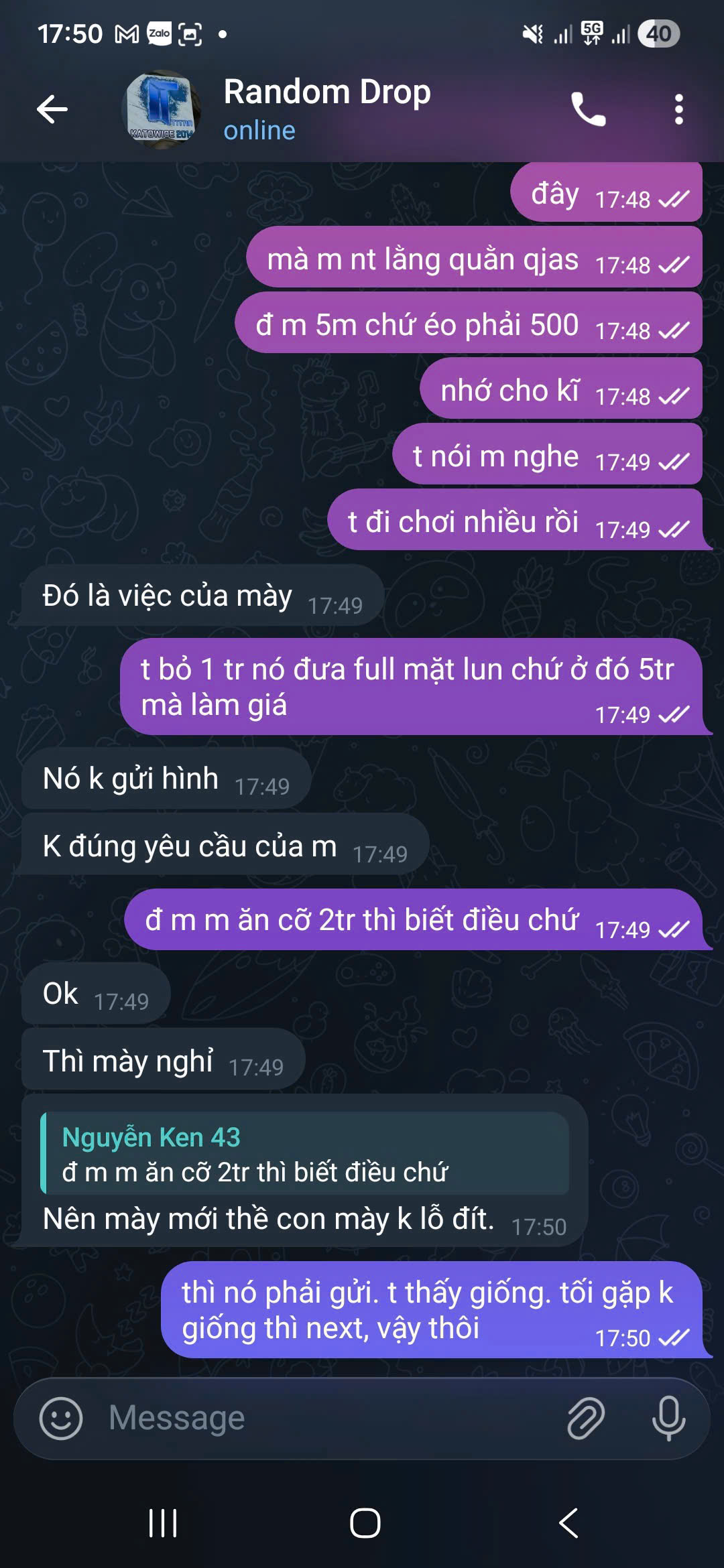This screenshot has width=724, height=1568.
Task: Open recent apps from navigation bar
Action: (x=162, y=1523)
